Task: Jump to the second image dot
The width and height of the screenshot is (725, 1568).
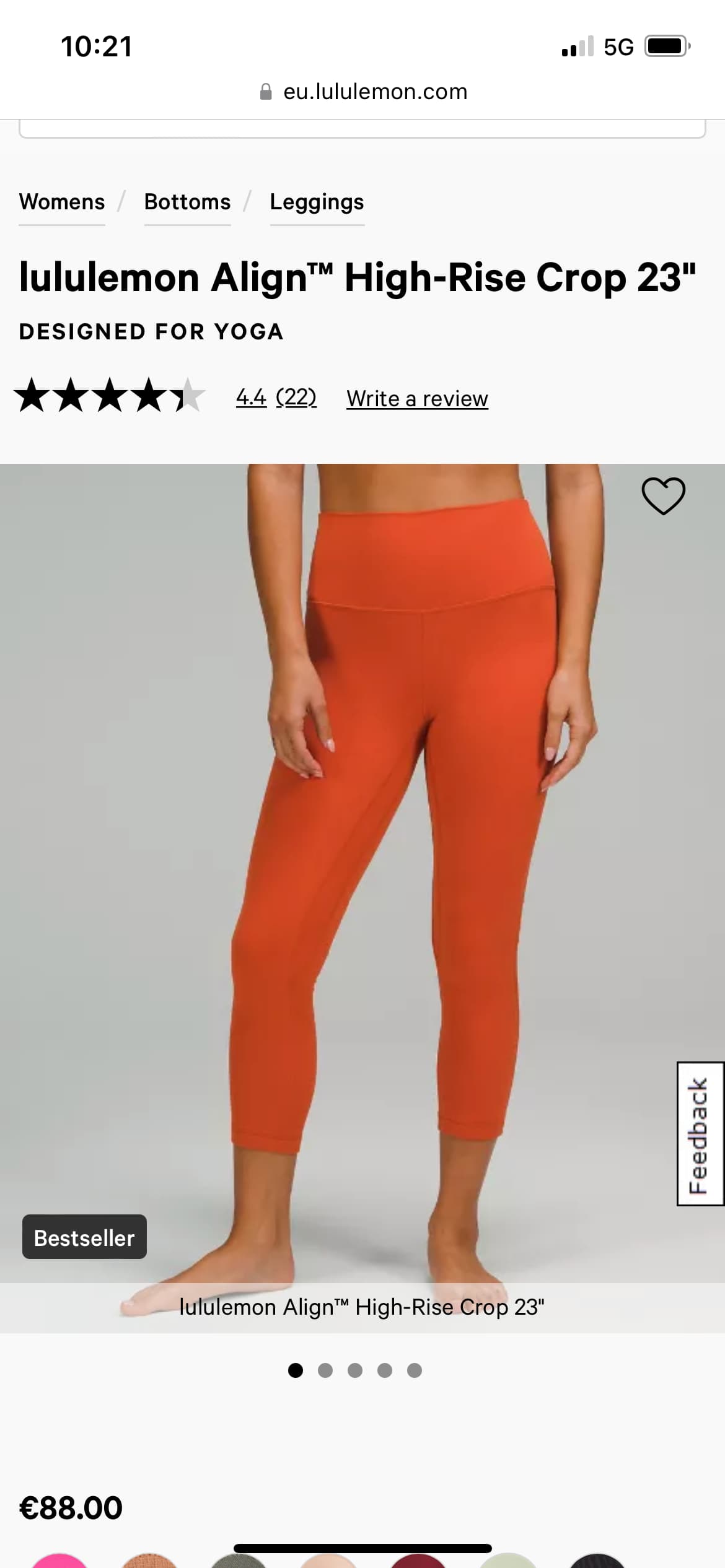Action: tap(325, 1370)
